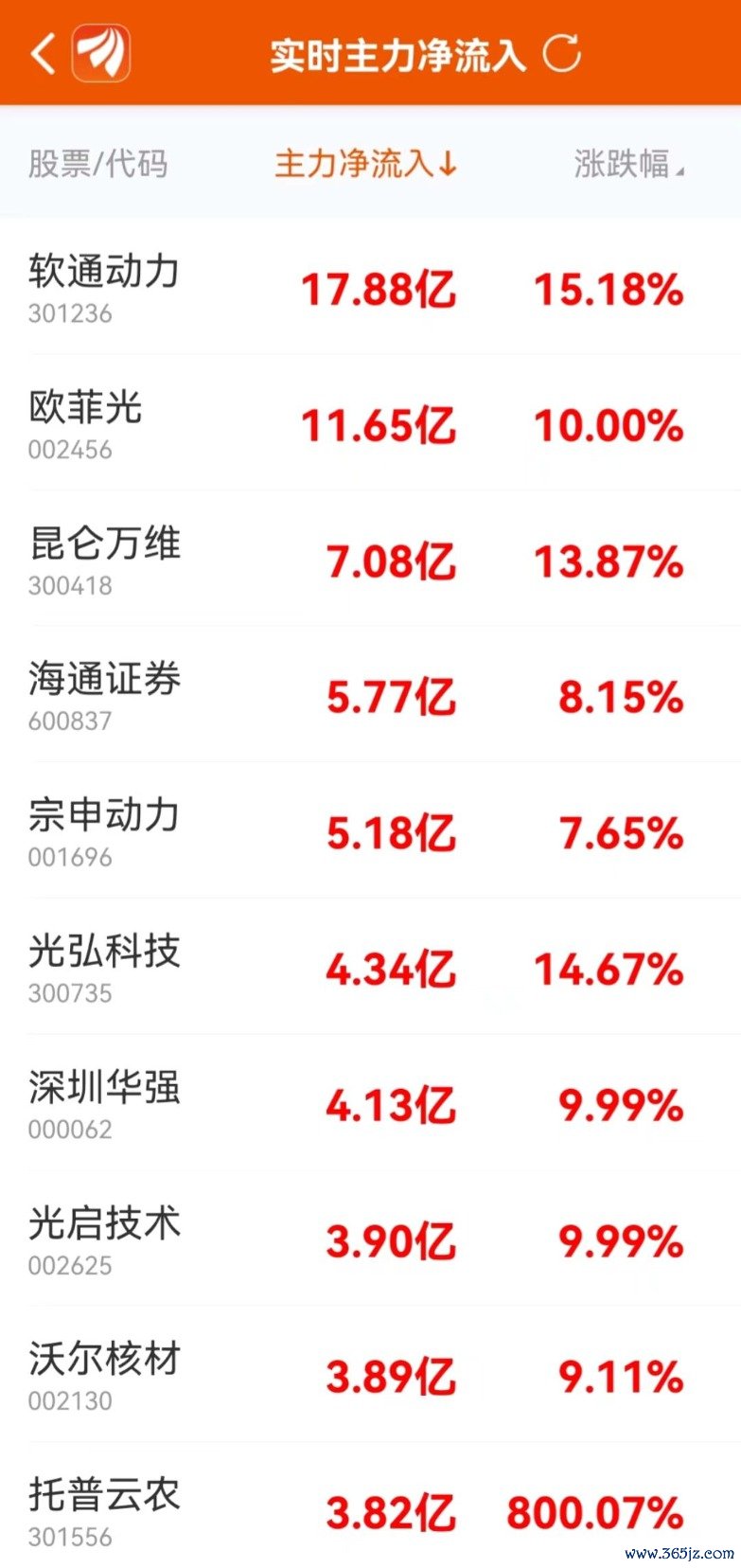Open stock 软通动力 301236
The image size is (741, 1568).
coord(370,287)
